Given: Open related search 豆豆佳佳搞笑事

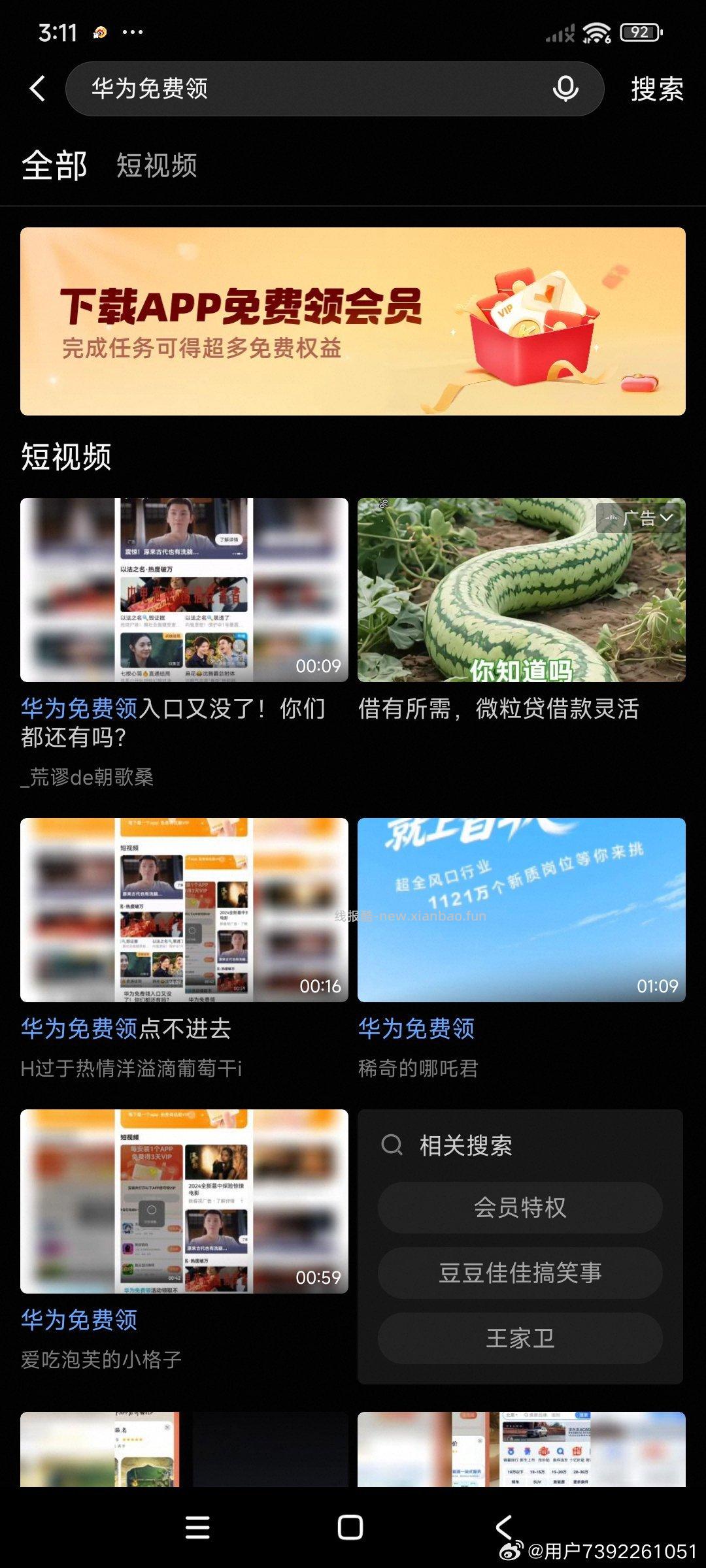Looking at the screenshot, I should [x=518, y=1272].
